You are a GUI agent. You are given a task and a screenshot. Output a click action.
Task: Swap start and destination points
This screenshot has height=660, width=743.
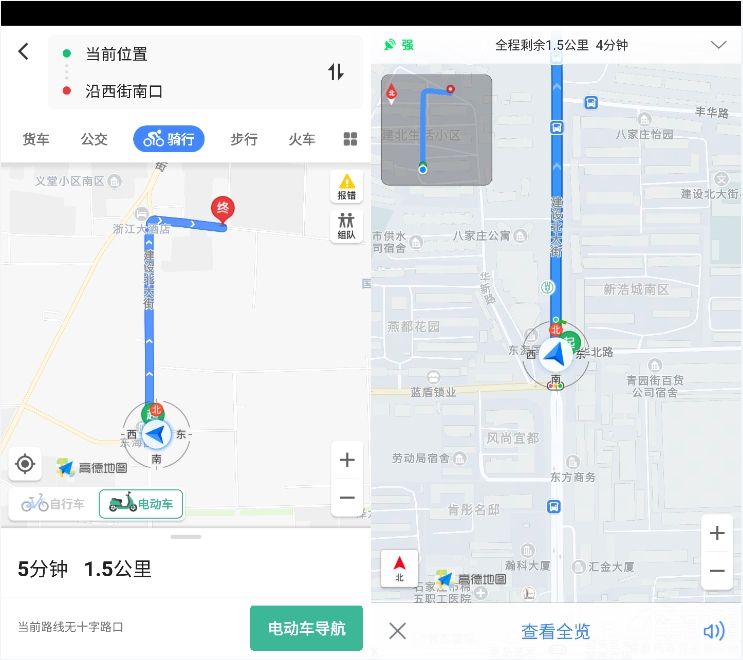[336, 72]
